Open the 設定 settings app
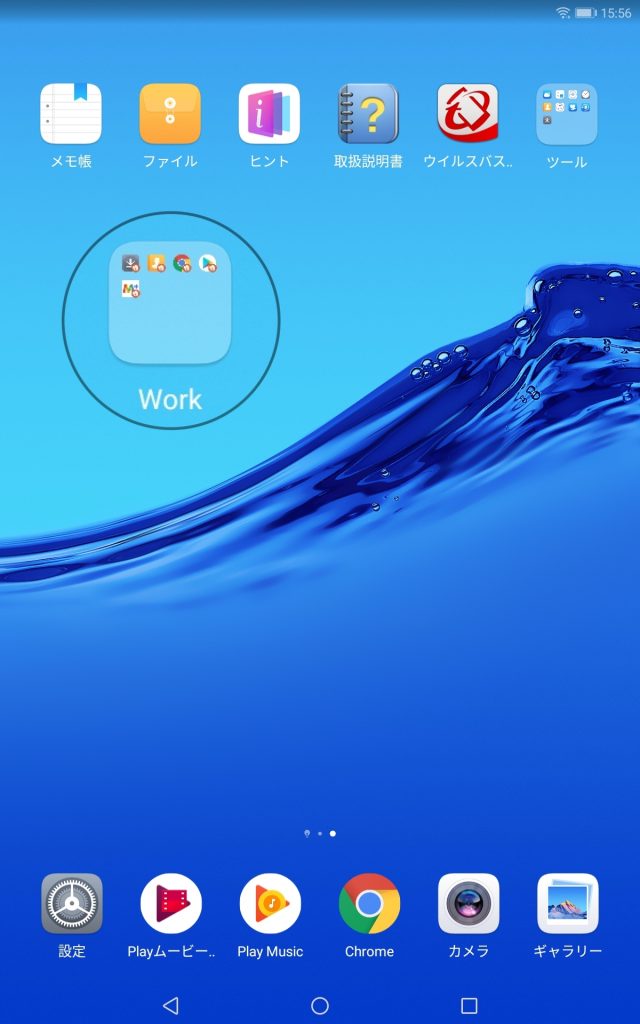 point(71,904)
